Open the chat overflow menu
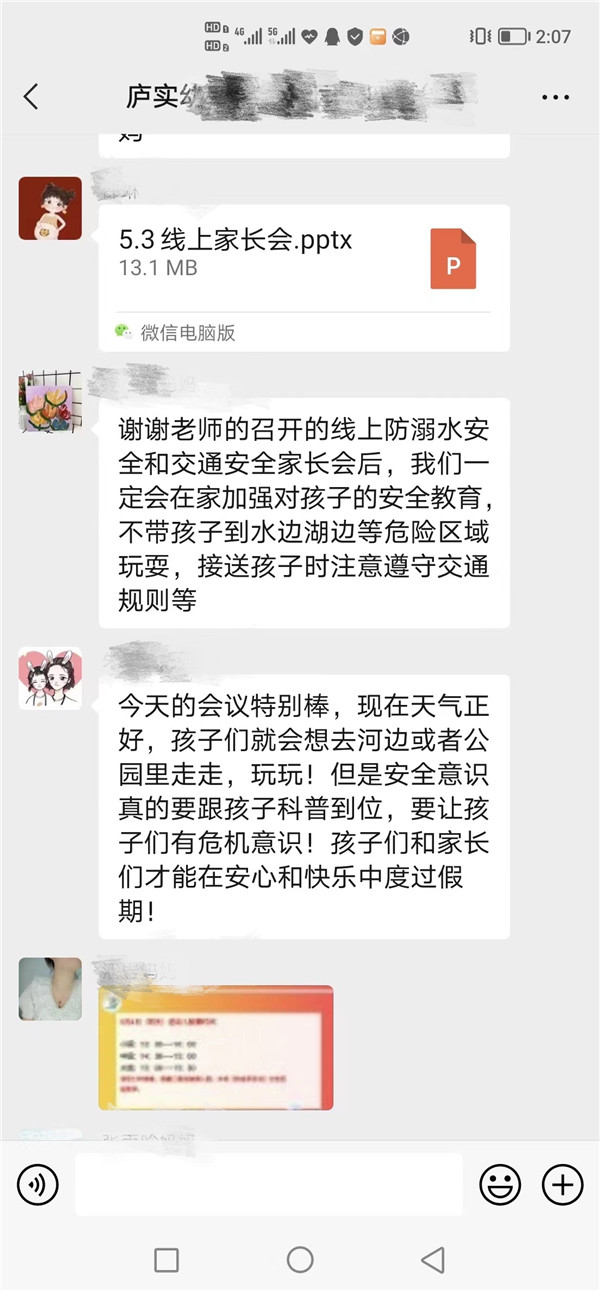This screenshot has height=1291, width=600. [555, 97]
